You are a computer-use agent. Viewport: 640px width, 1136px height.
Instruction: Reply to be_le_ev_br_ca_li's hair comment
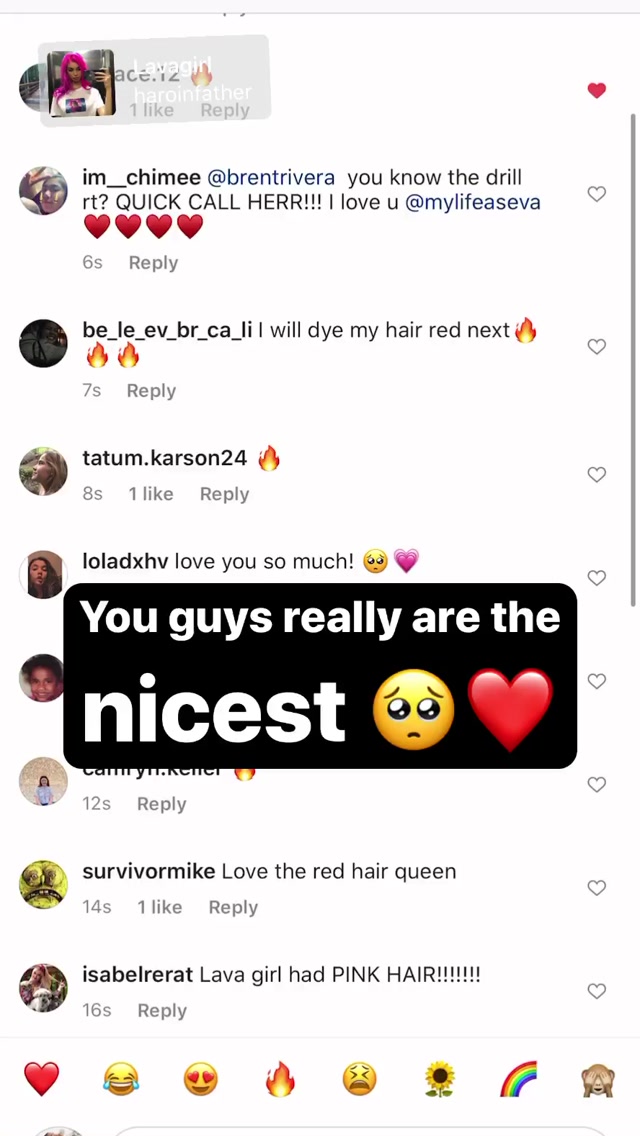pyautogui.click(x=151, y=390)
